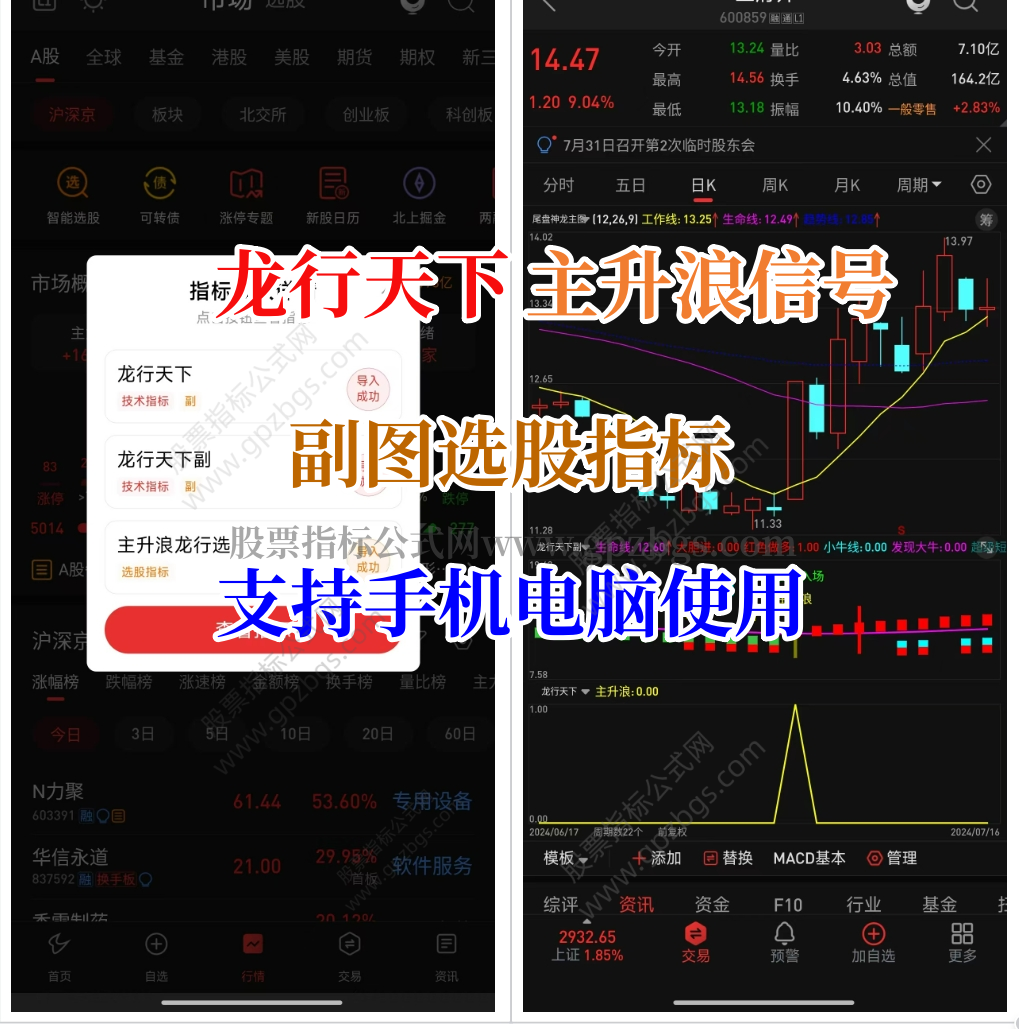Tap the 预警 alert bell icon
The image size is (1019, 1029).
click(x=784, y=934)
